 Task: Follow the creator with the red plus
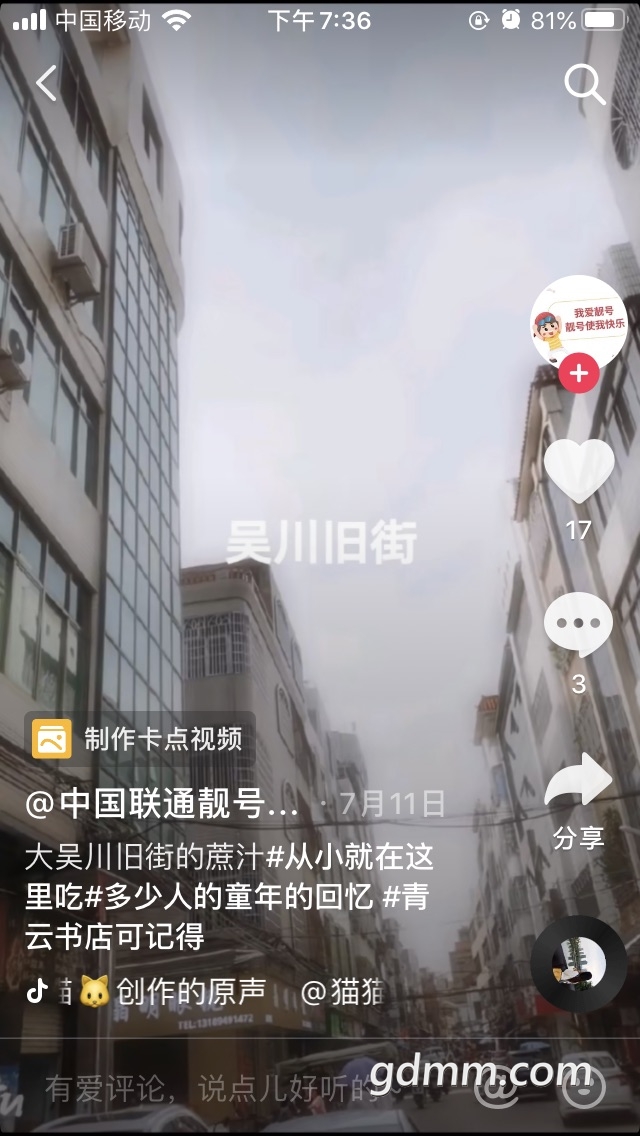coord(578,375)
